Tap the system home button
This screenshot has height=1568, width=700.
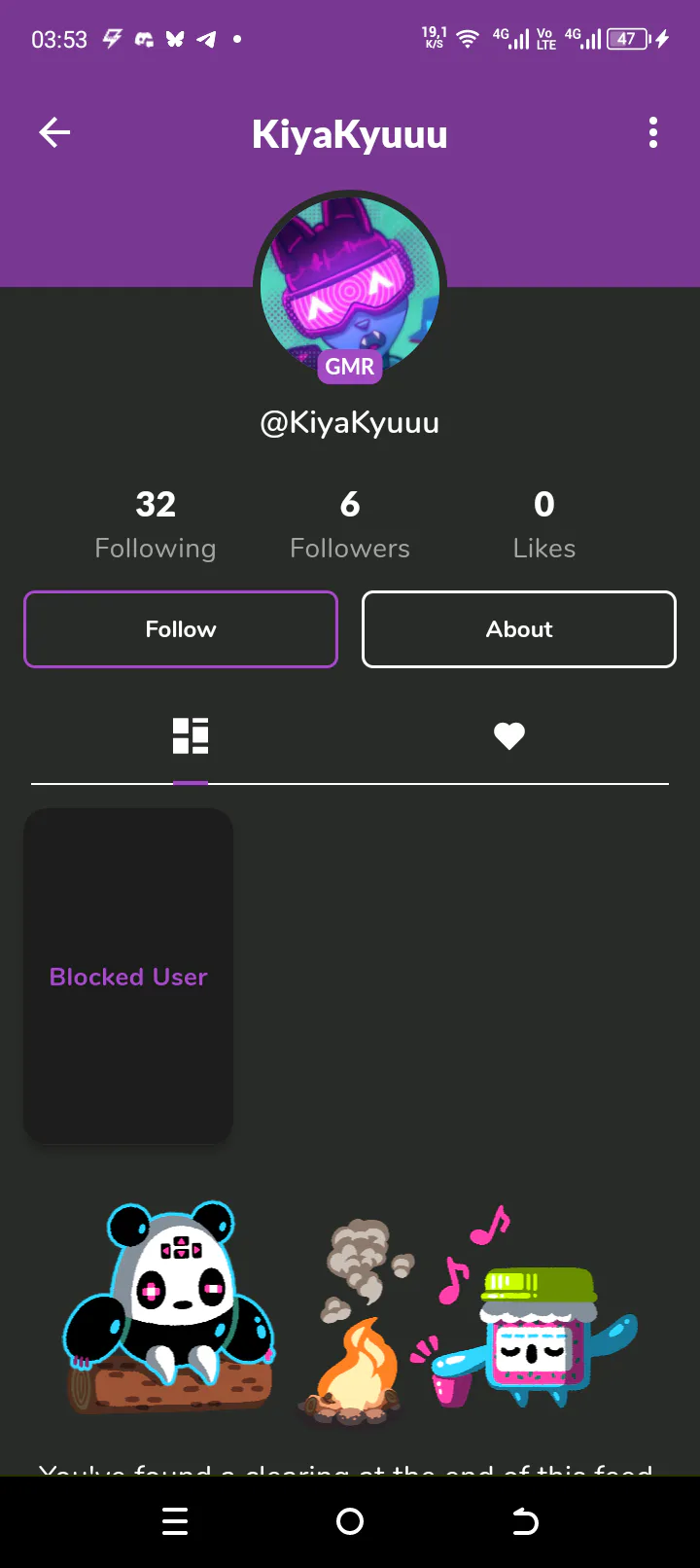pyautogui.click(x=350, y=1521)
